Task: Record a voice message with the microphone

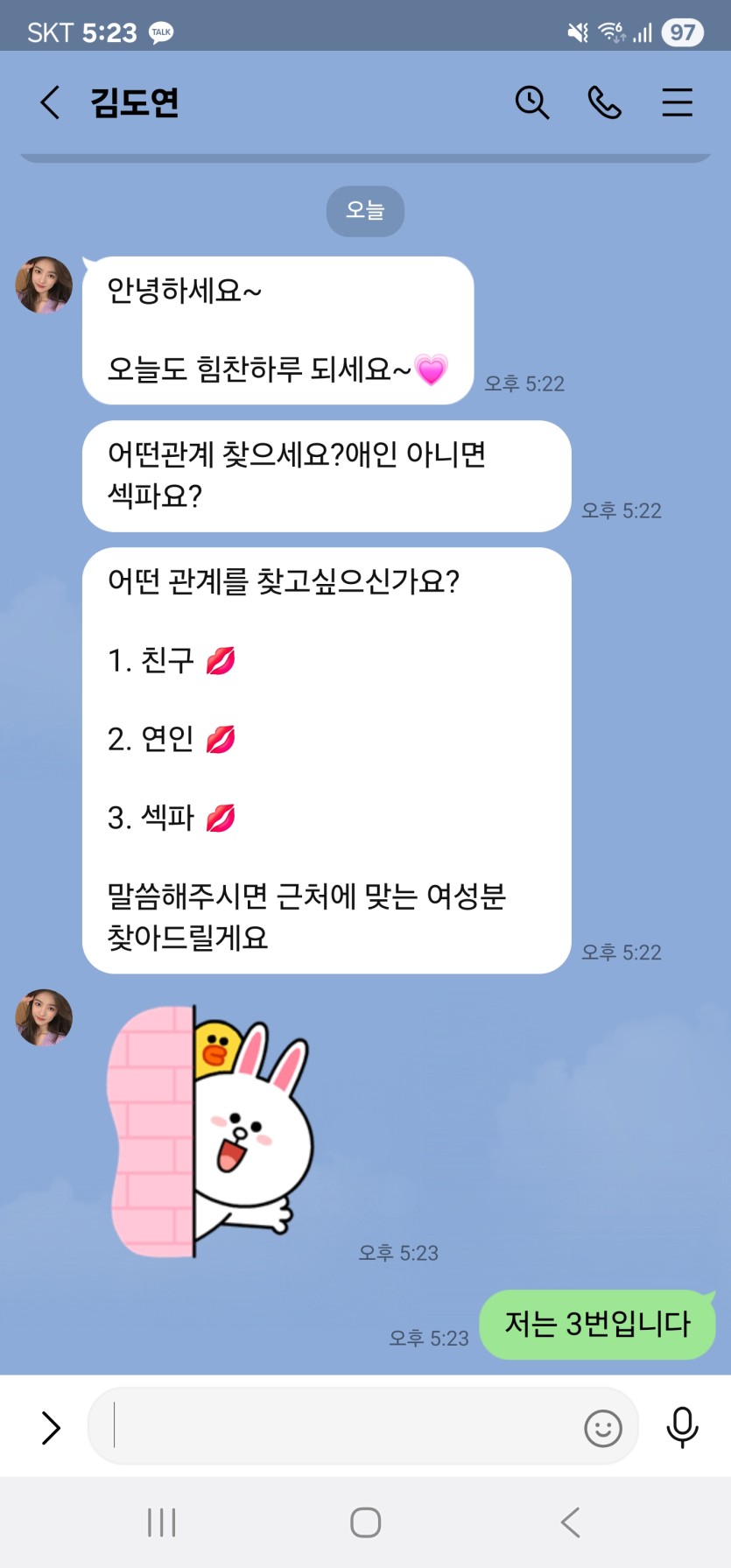Action: 682,1427
